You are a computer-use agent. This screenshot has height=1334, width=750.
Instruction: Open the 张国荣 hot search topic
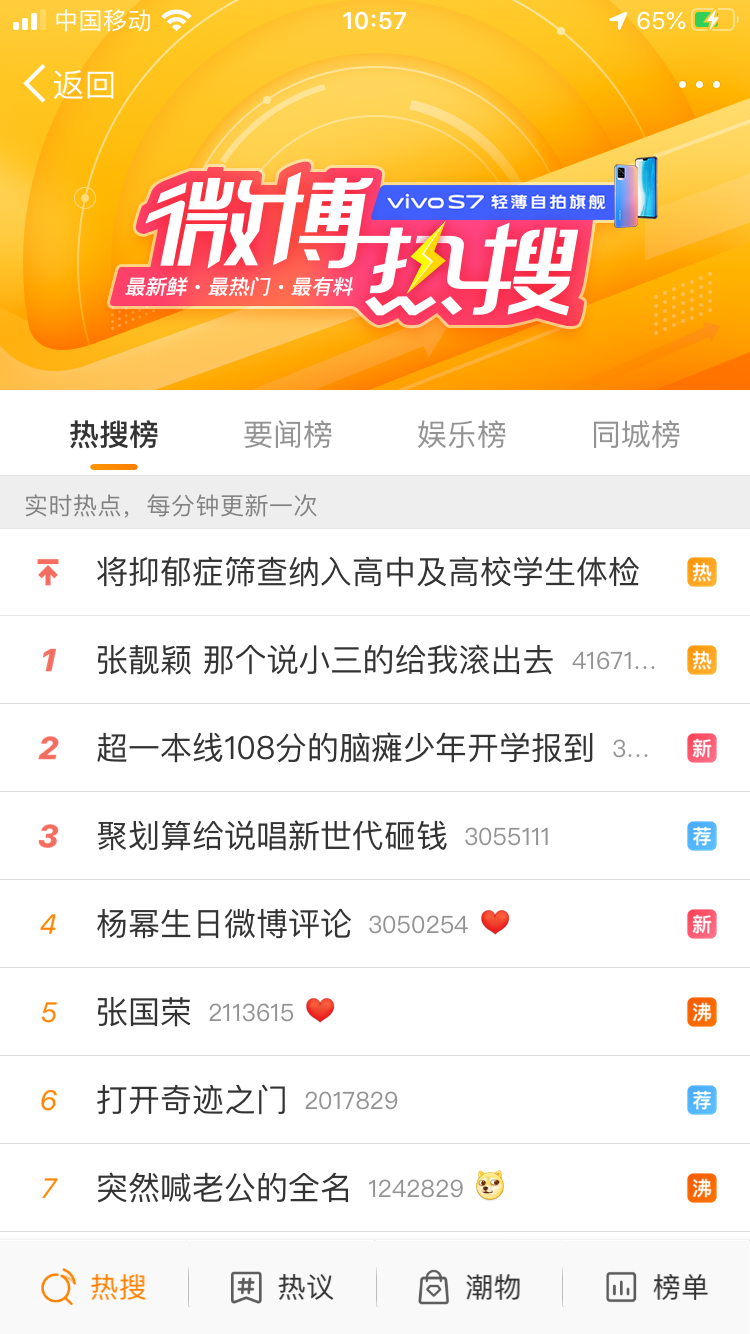click(144, 1012)
